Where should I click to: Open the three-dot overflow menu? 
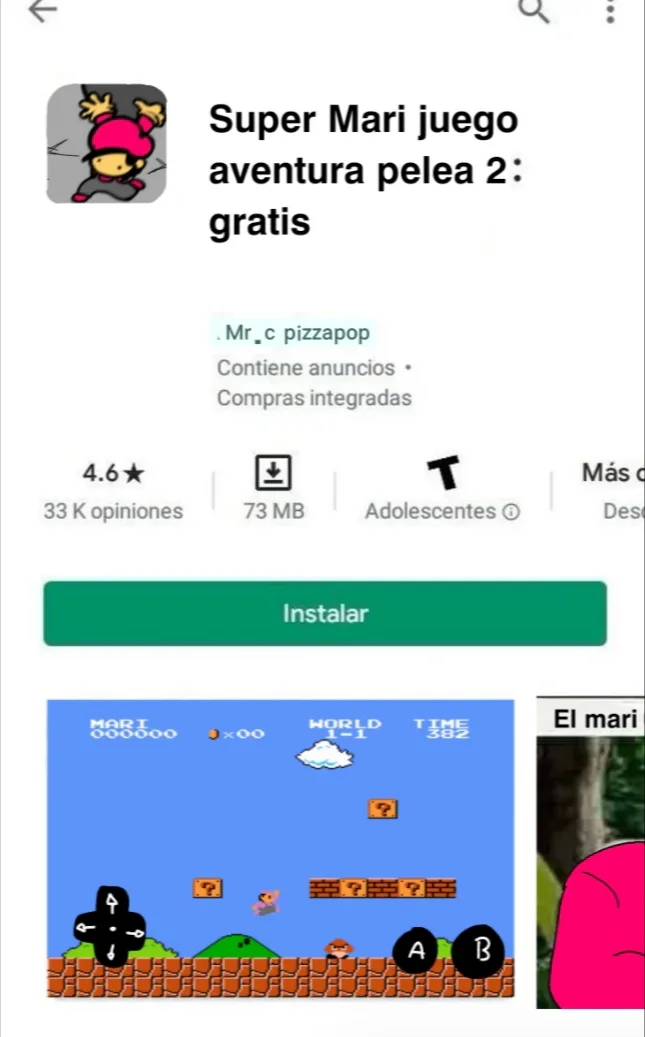611,11
